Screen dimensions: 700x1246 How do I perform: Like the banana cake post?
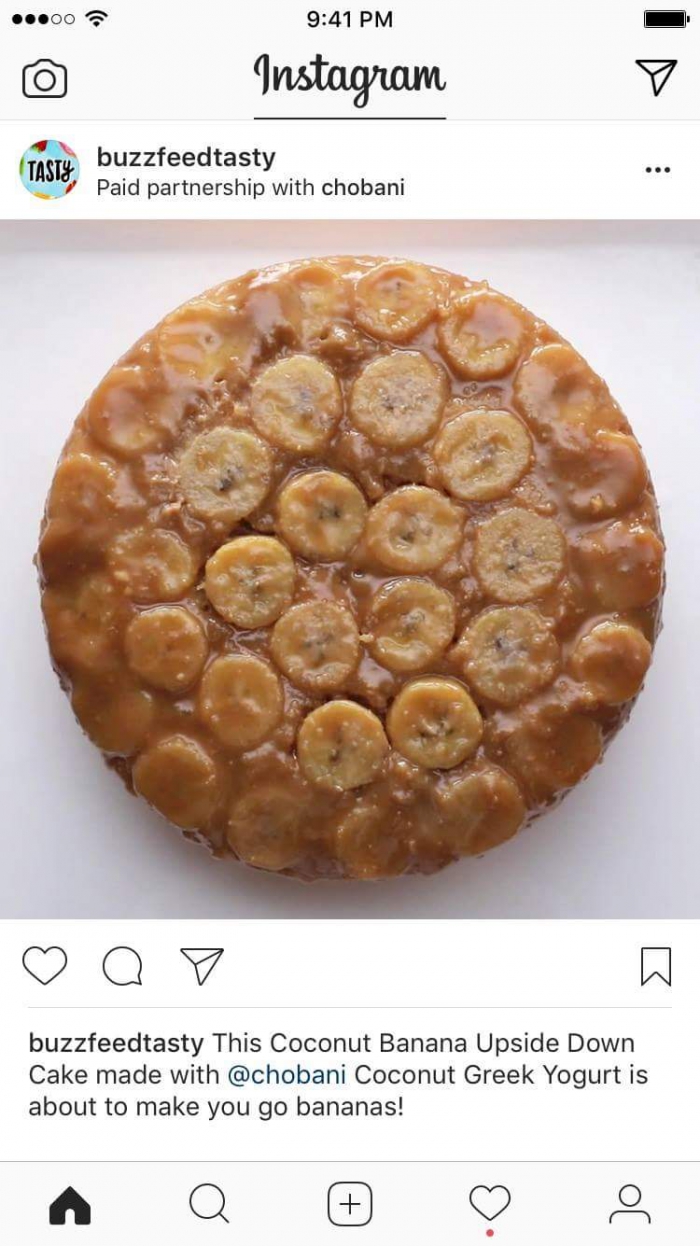click(x=44, y=966)
